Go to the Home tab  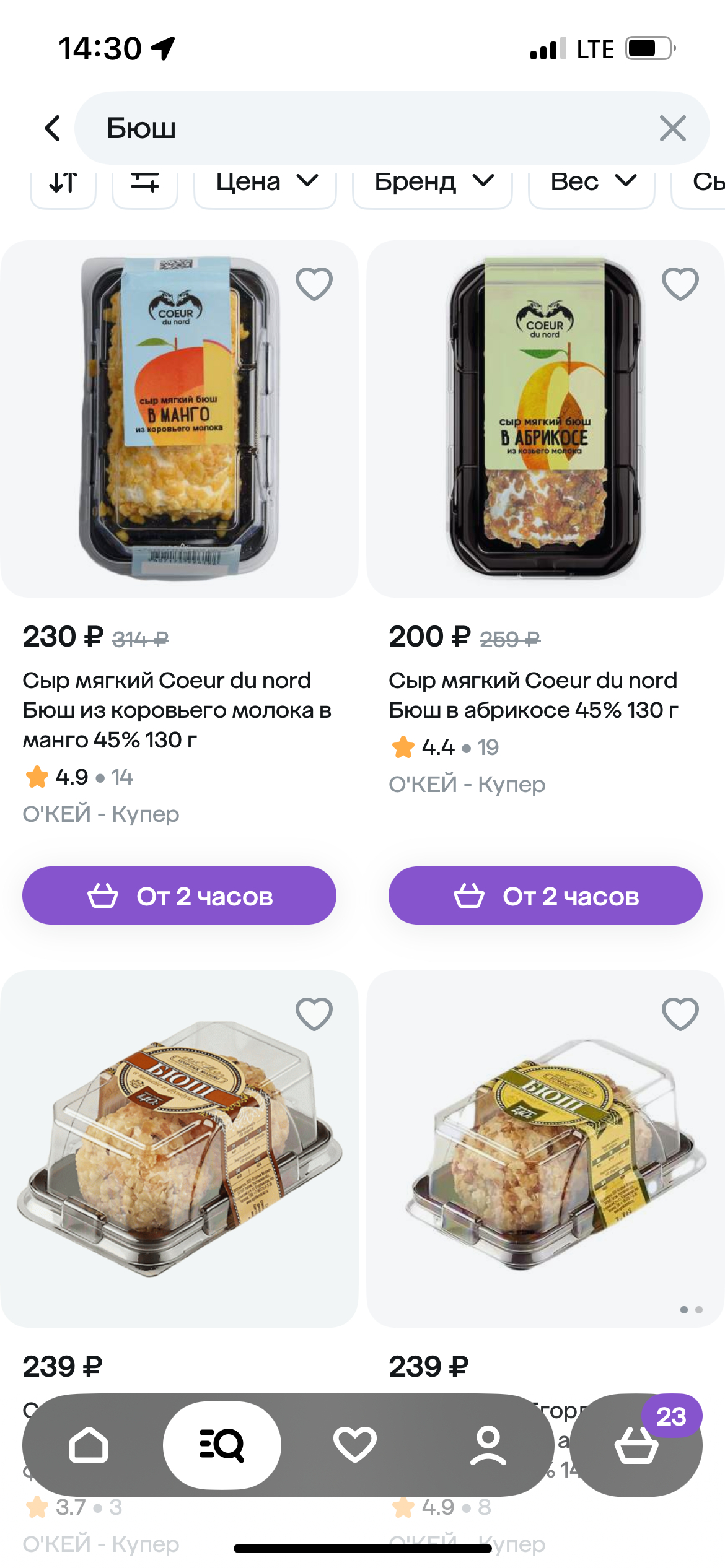pos(89,1445)
